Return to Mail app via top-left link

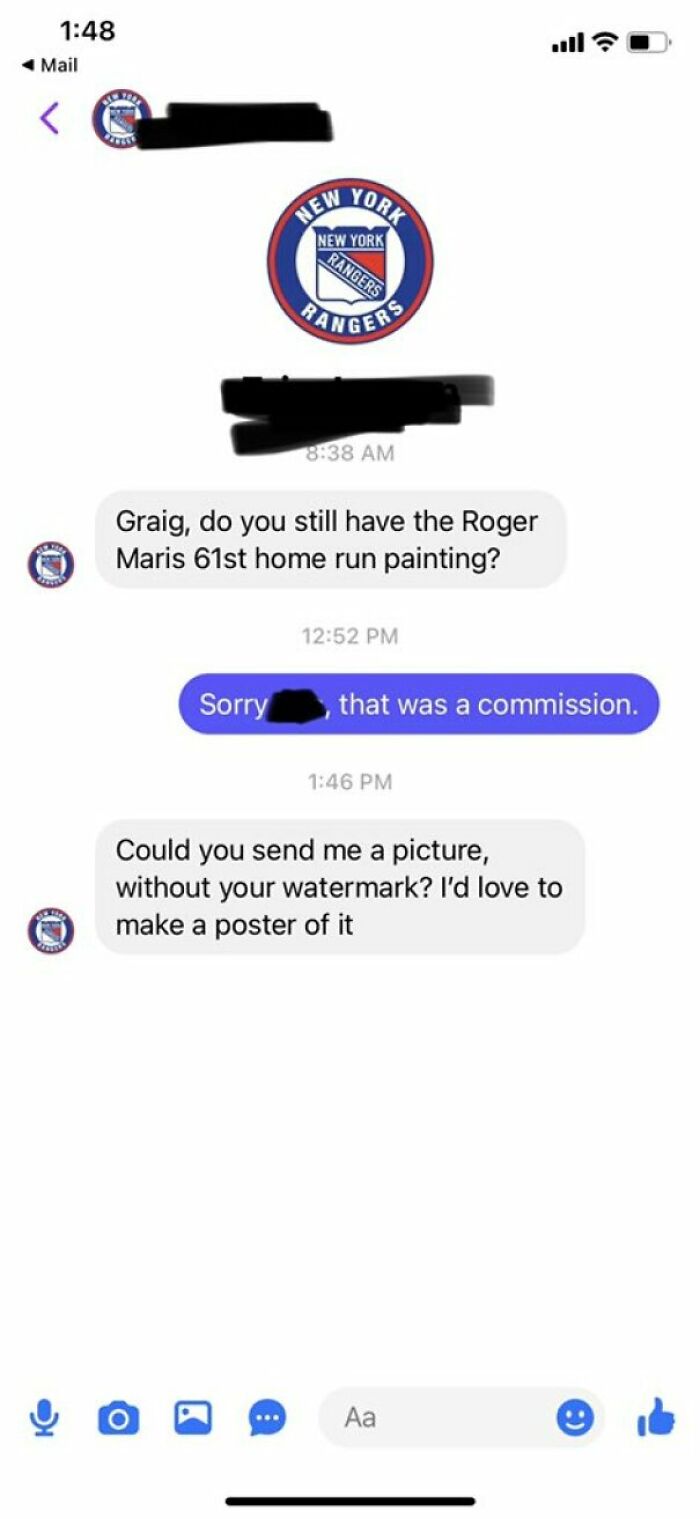(50, 65)
